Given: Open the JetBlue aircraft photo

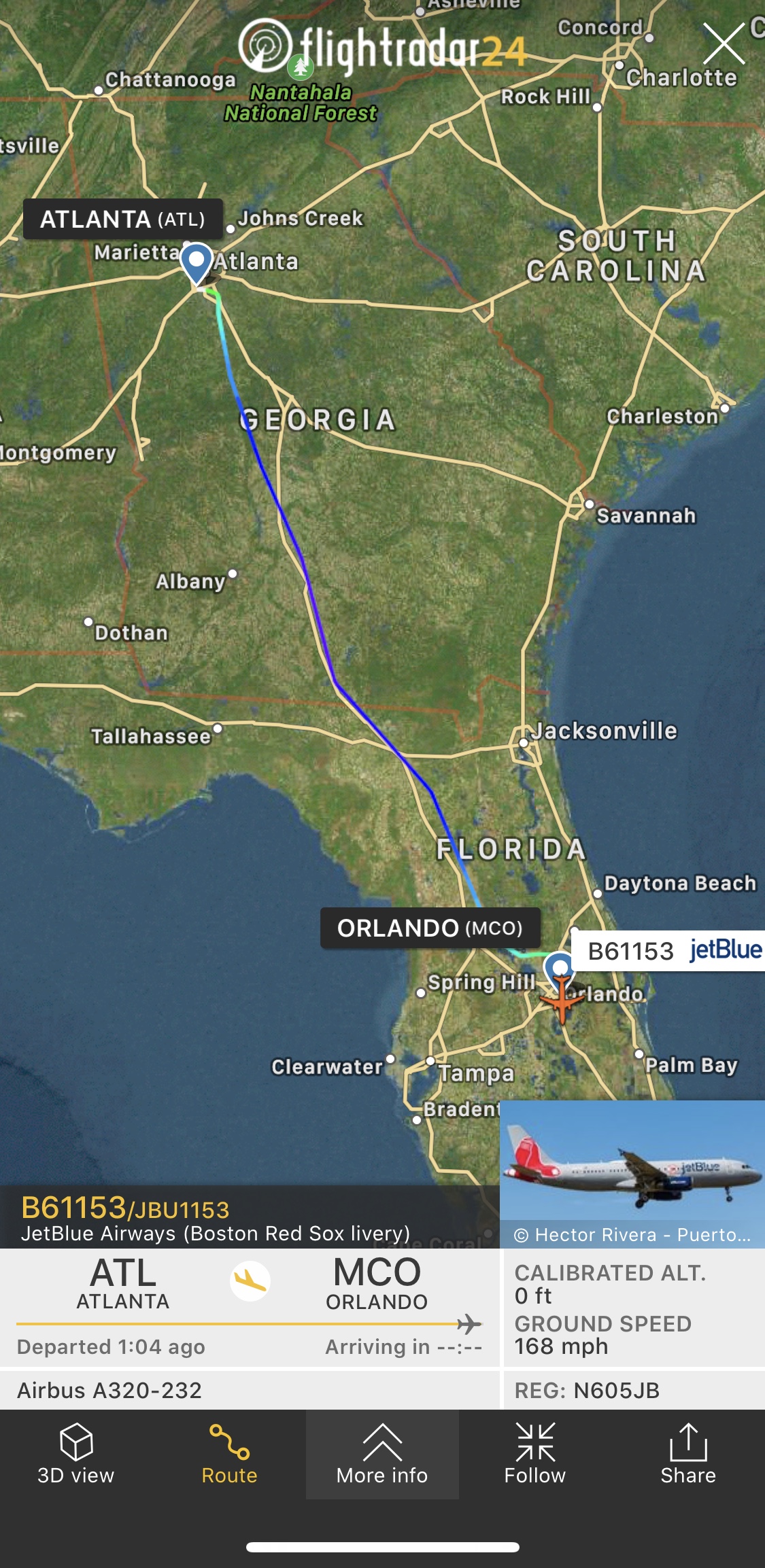Looking at the screenshot, I should 632,1166.
